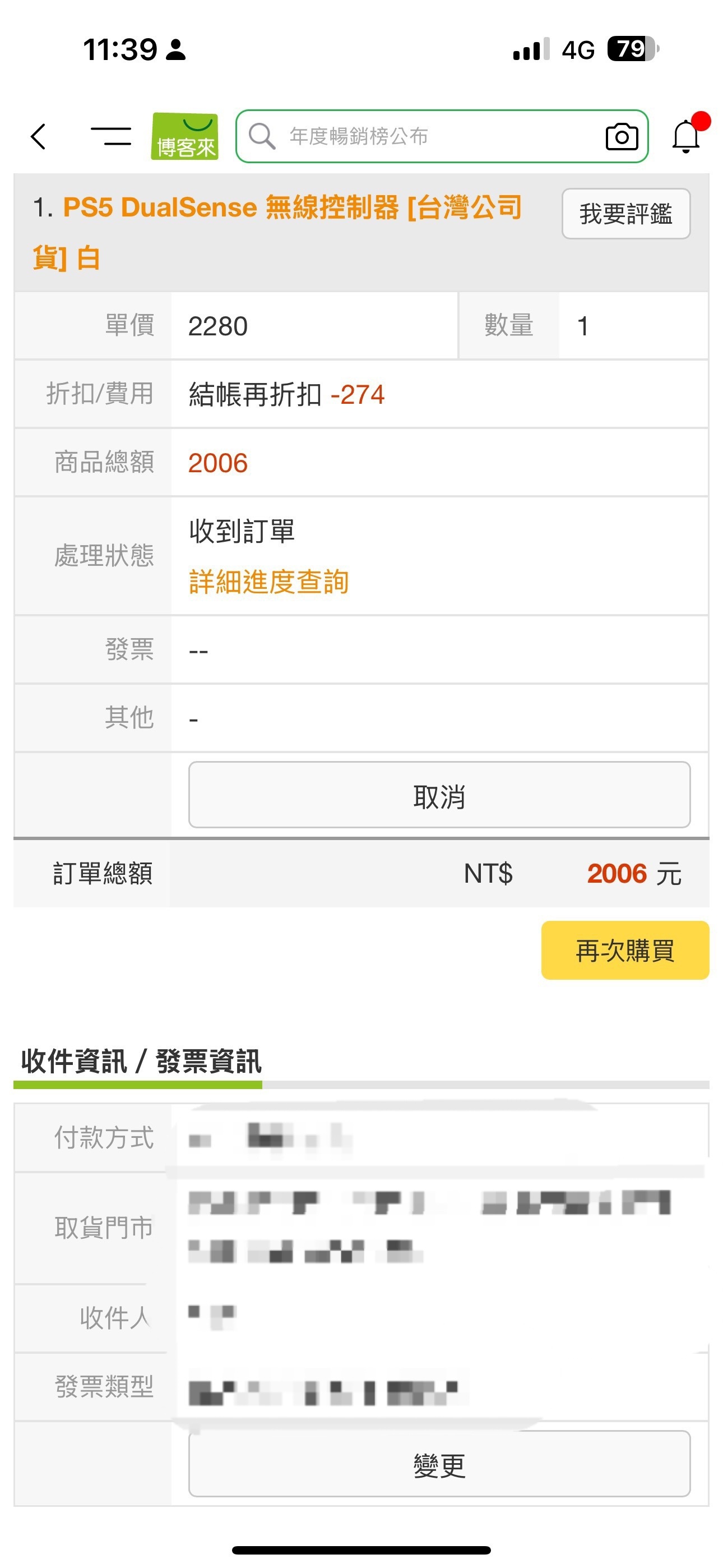This screenshot has width=723, height=1568.
Task: Tap 變更 to change recipient info
Action: pyautogui.click(x=439, y=1464)
